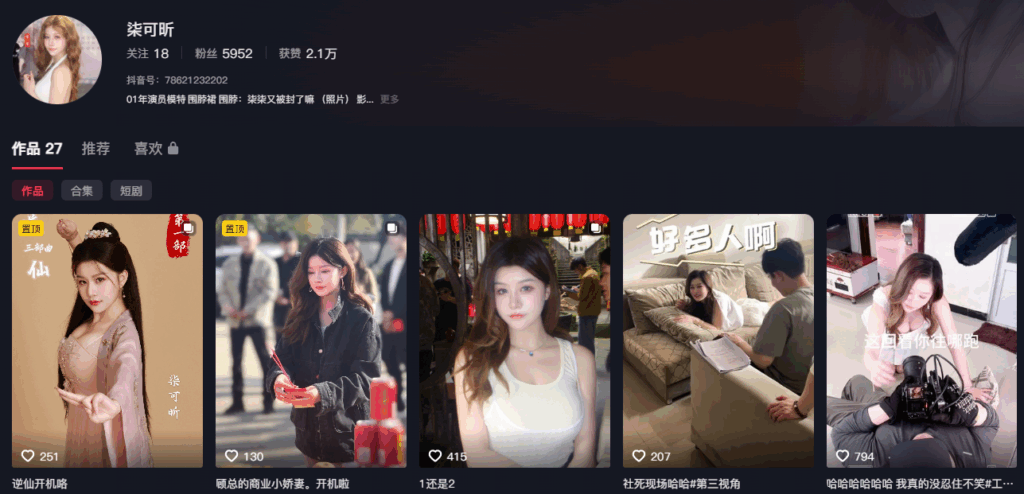This screenshot has height=494, width=1024.
Task: View the 关注 18 following list
Action: click(147, 53)
